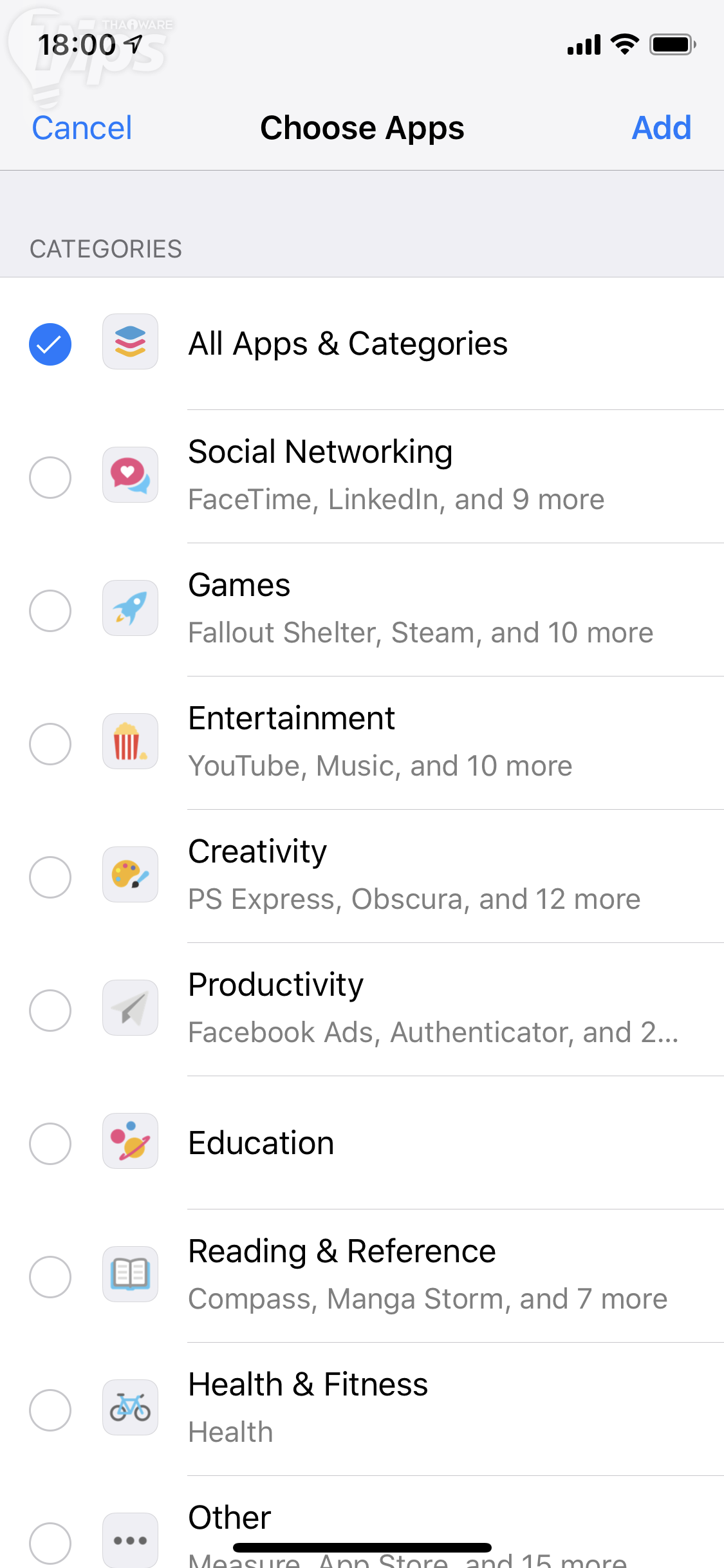Select the Games category
Image resolution: width=724 pixels, height=1568 pixels.
50,611
